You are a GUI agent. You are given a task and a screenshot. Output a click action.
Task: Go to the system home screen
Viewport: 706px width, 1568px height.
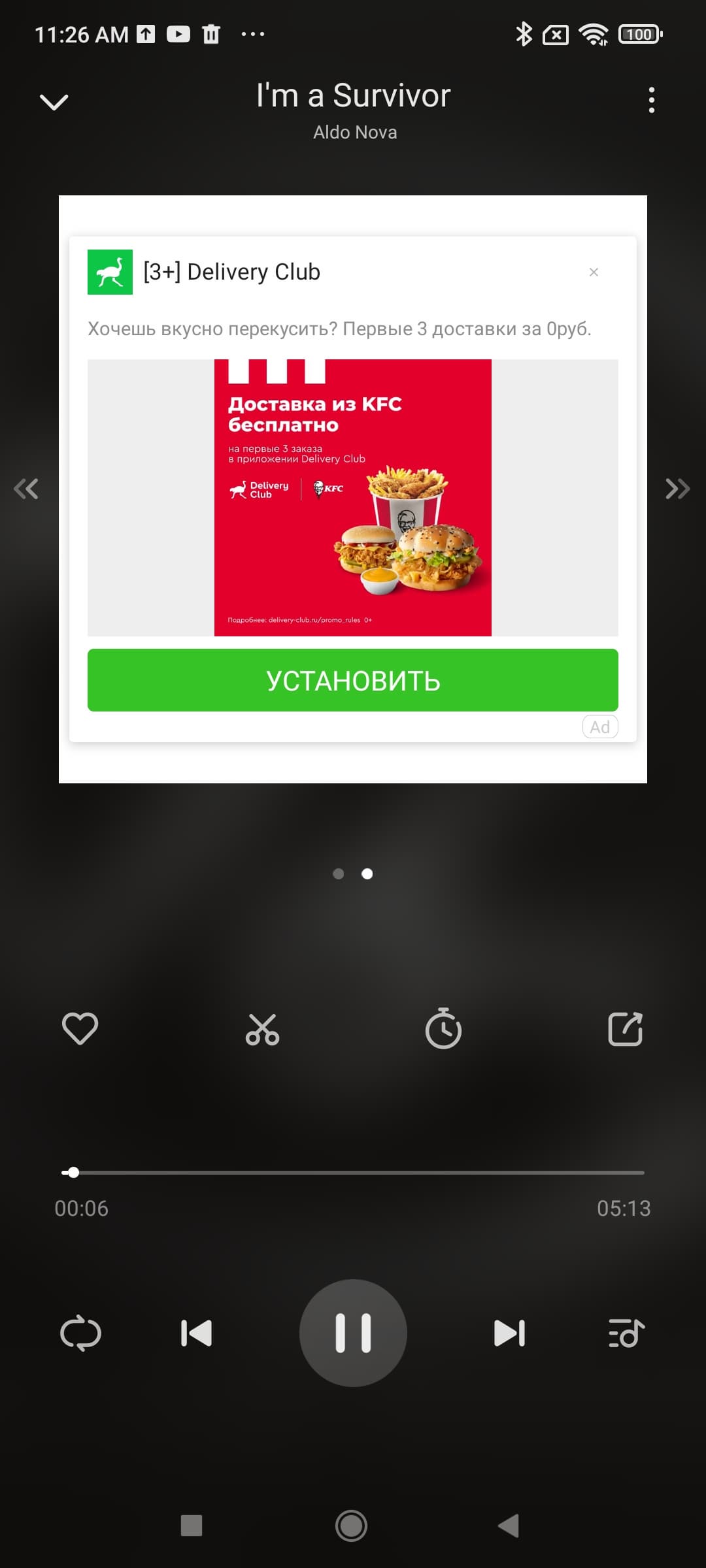point(351,1526)
